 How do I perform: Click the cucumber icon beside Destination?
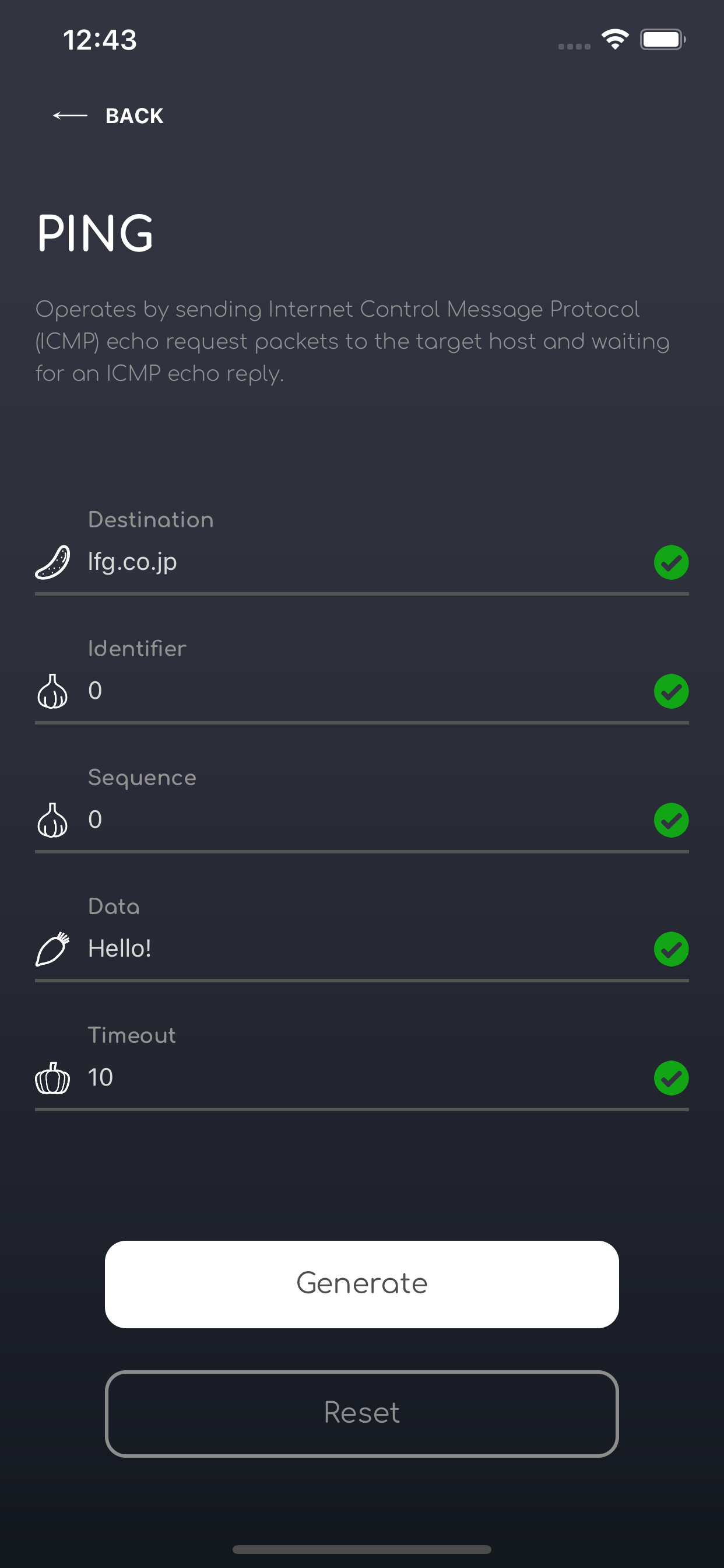point(54,562)
